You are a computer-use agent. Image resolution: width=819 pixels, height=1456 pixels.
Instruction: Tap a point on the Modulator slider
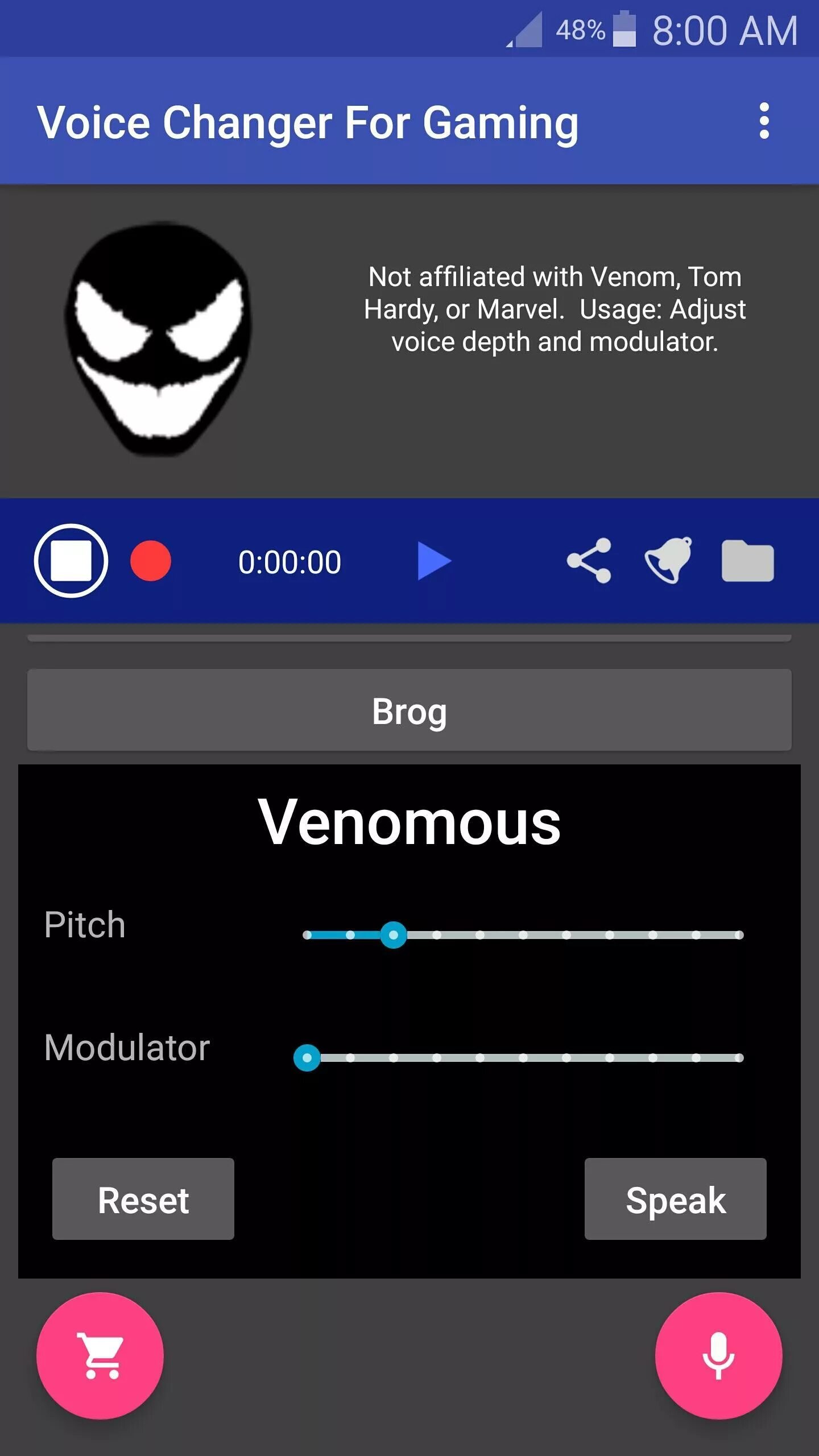point(523,1058)
